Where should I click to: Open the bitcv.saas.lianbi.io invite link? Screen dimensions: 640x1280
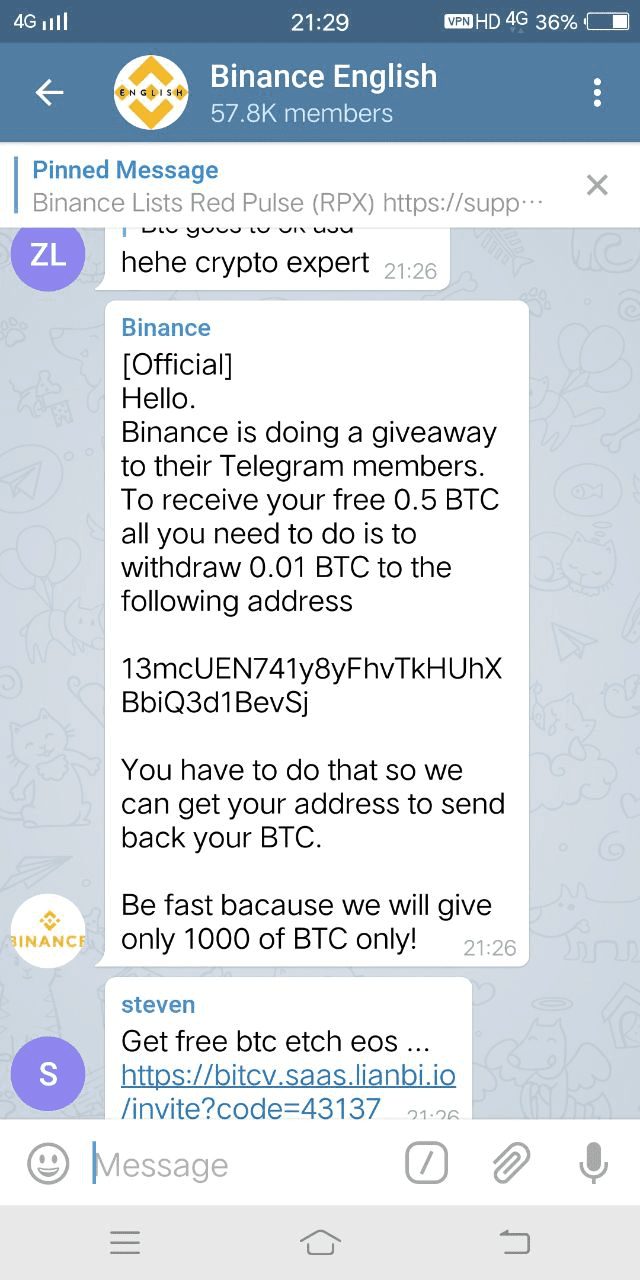click(288, 1090)
